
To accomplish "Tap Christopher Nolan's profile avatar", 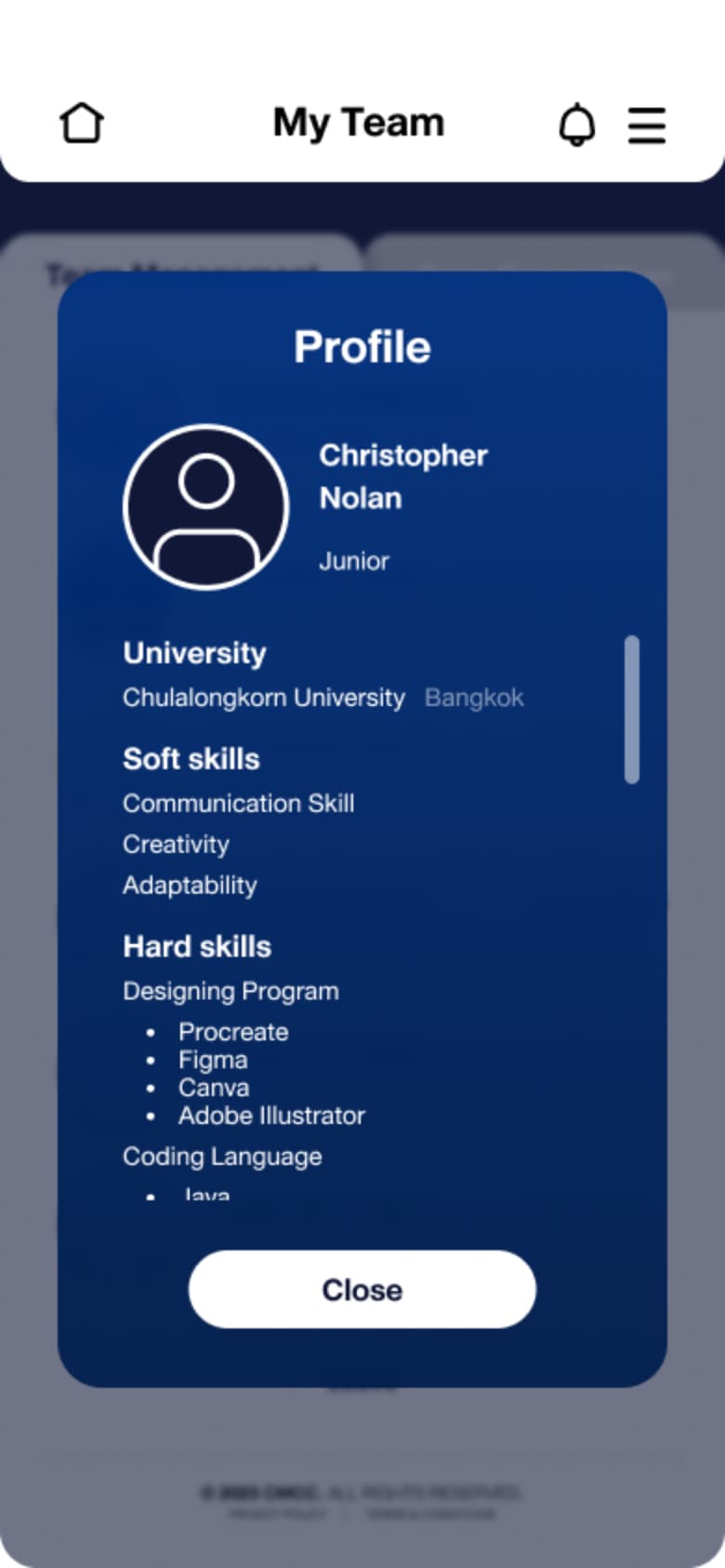I will (204, 506).
